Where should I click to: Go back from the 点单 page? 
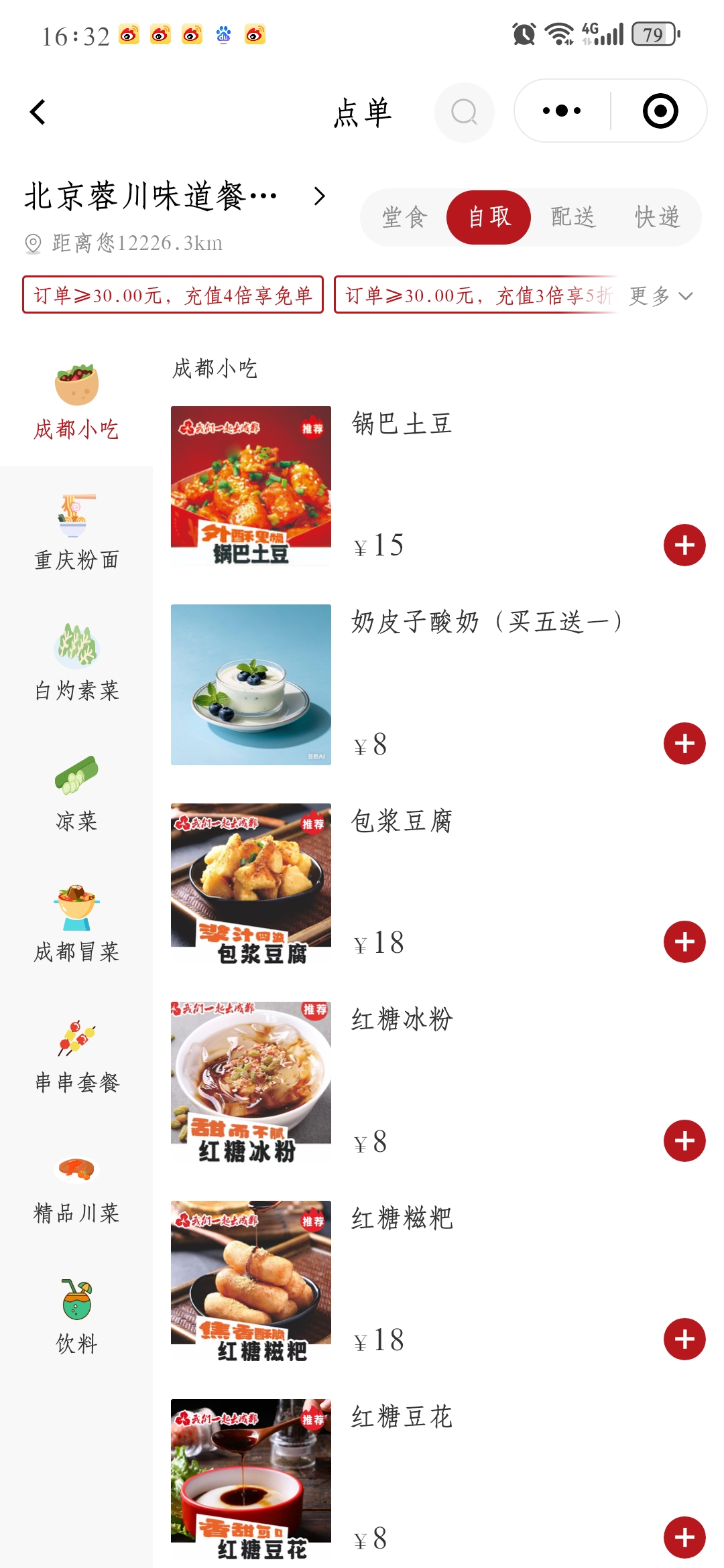(x=38, y=112)
